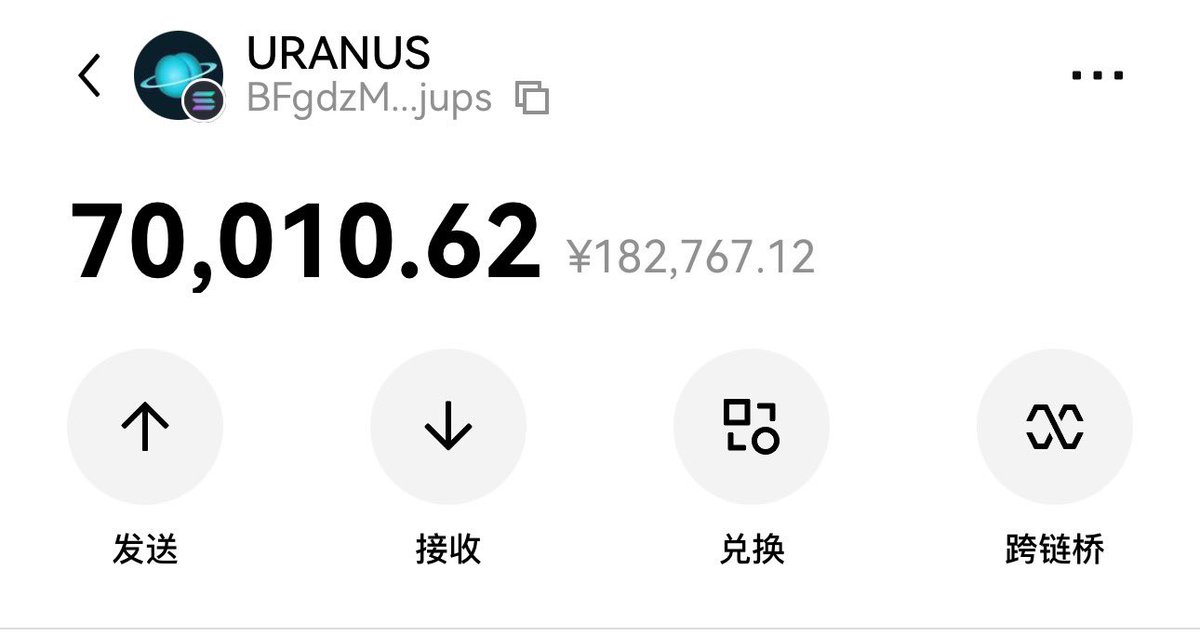Tap the 发送 (Send) button

(145, 427)
